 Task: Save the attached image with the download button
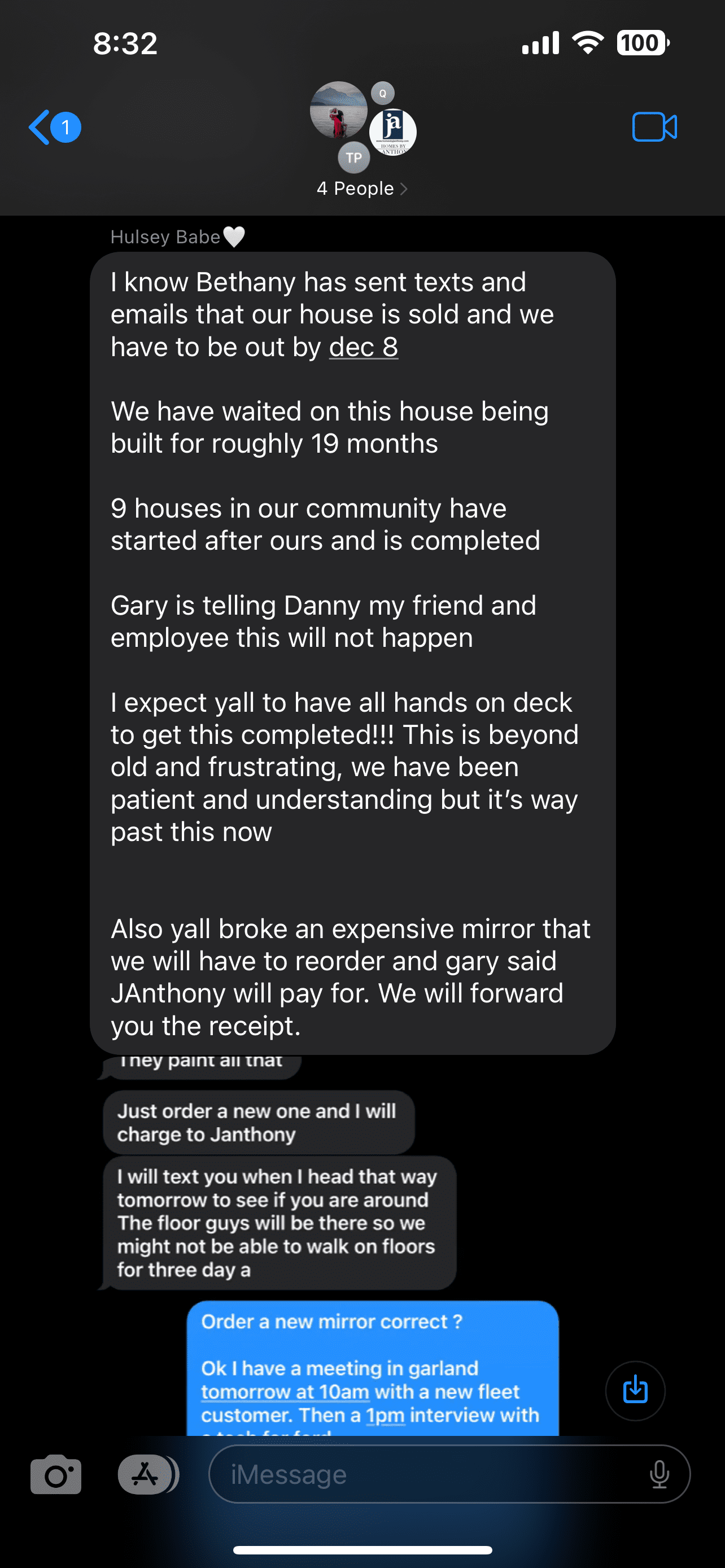[635, 1390]
